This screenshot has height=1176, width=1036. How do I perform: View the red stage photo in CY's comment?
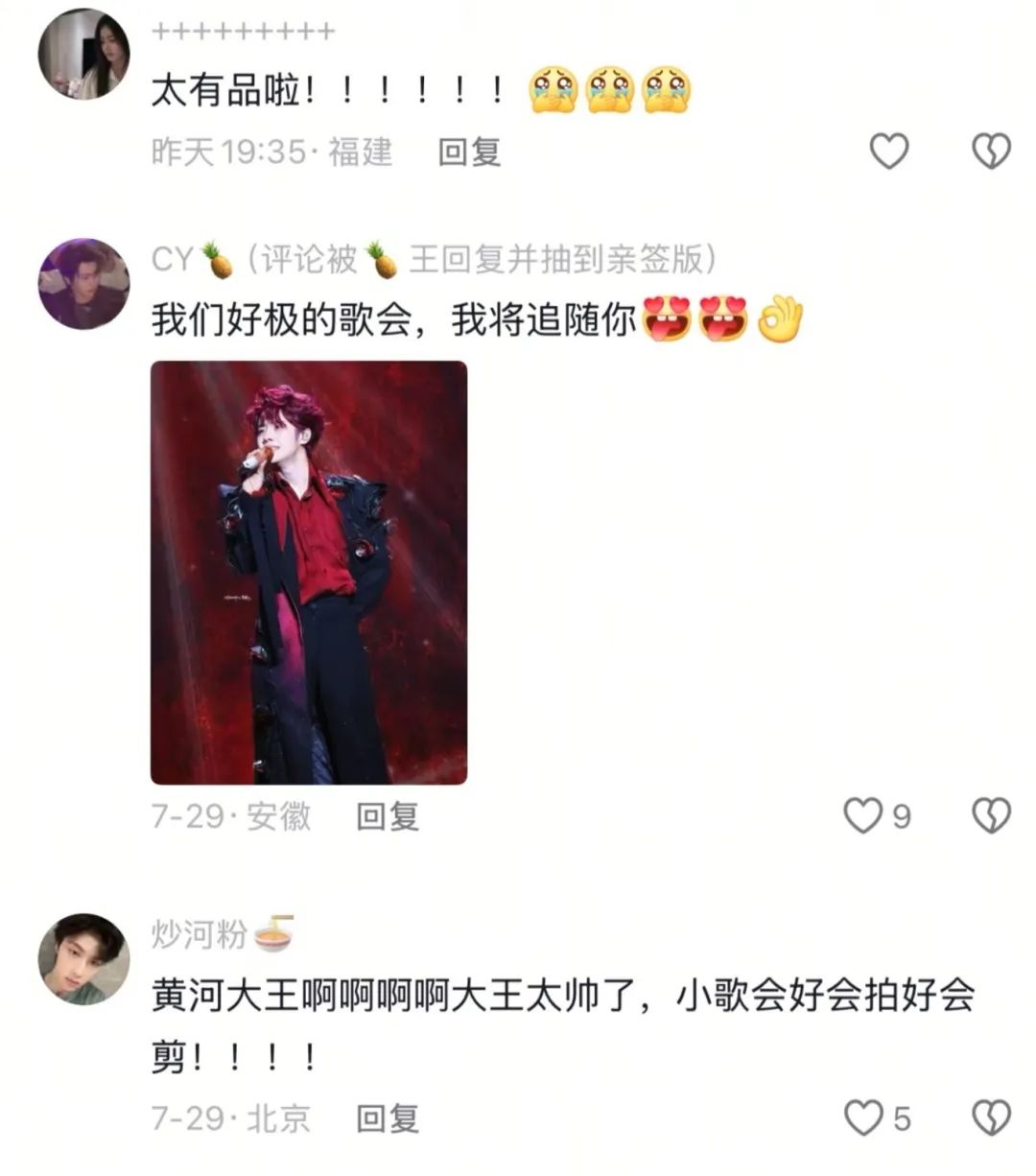(309, 573)
